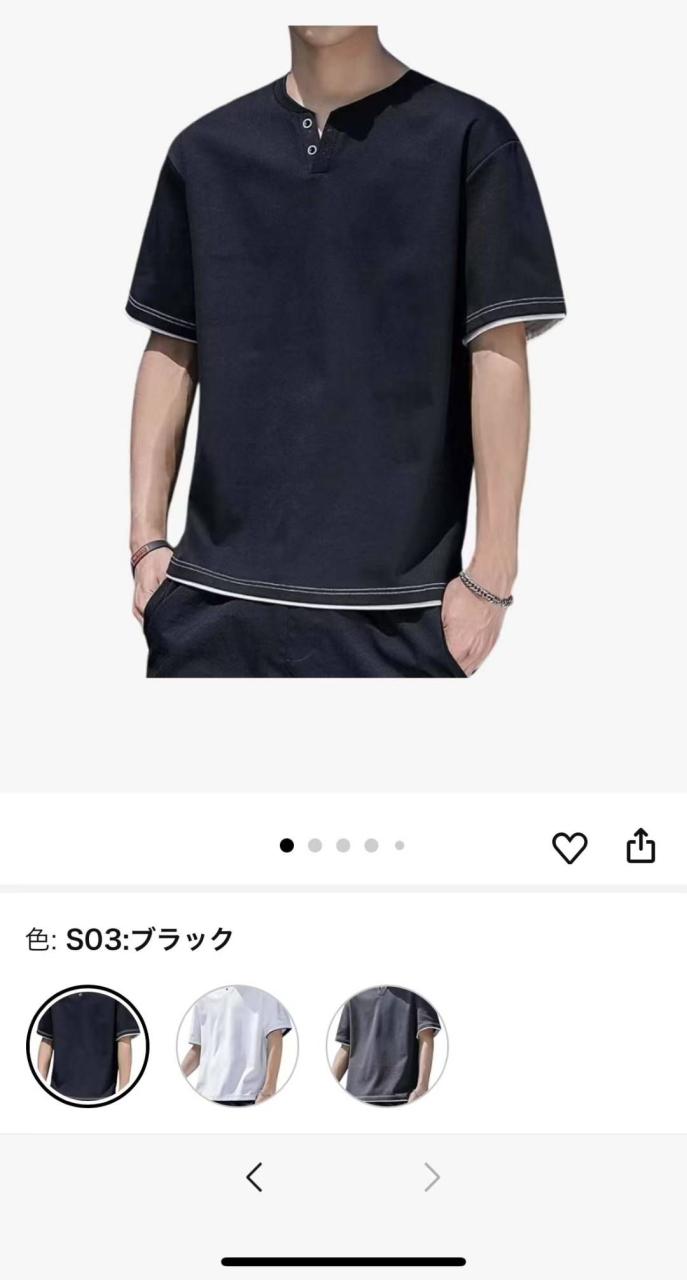Go back with the left arrow
Viewport: 687px width, 1280px height.
(255, 1177)
